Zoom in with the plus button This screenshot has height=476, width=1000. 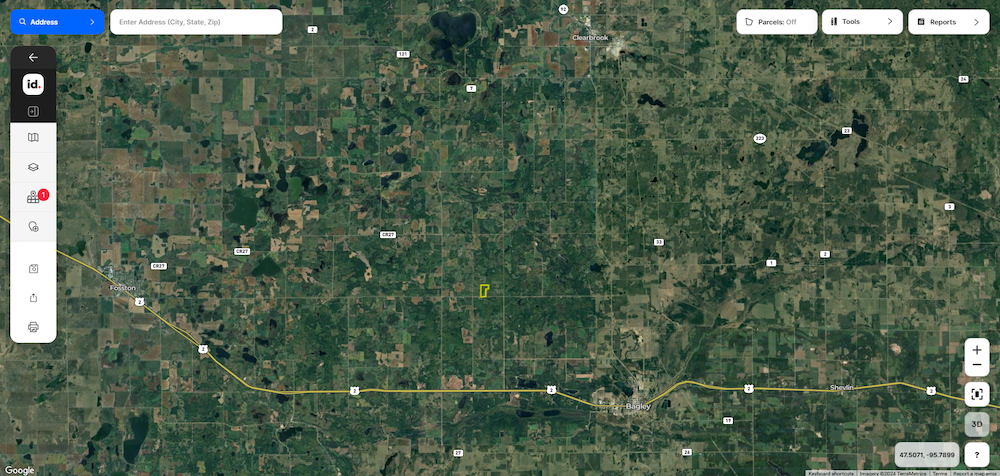click(977, 350)
